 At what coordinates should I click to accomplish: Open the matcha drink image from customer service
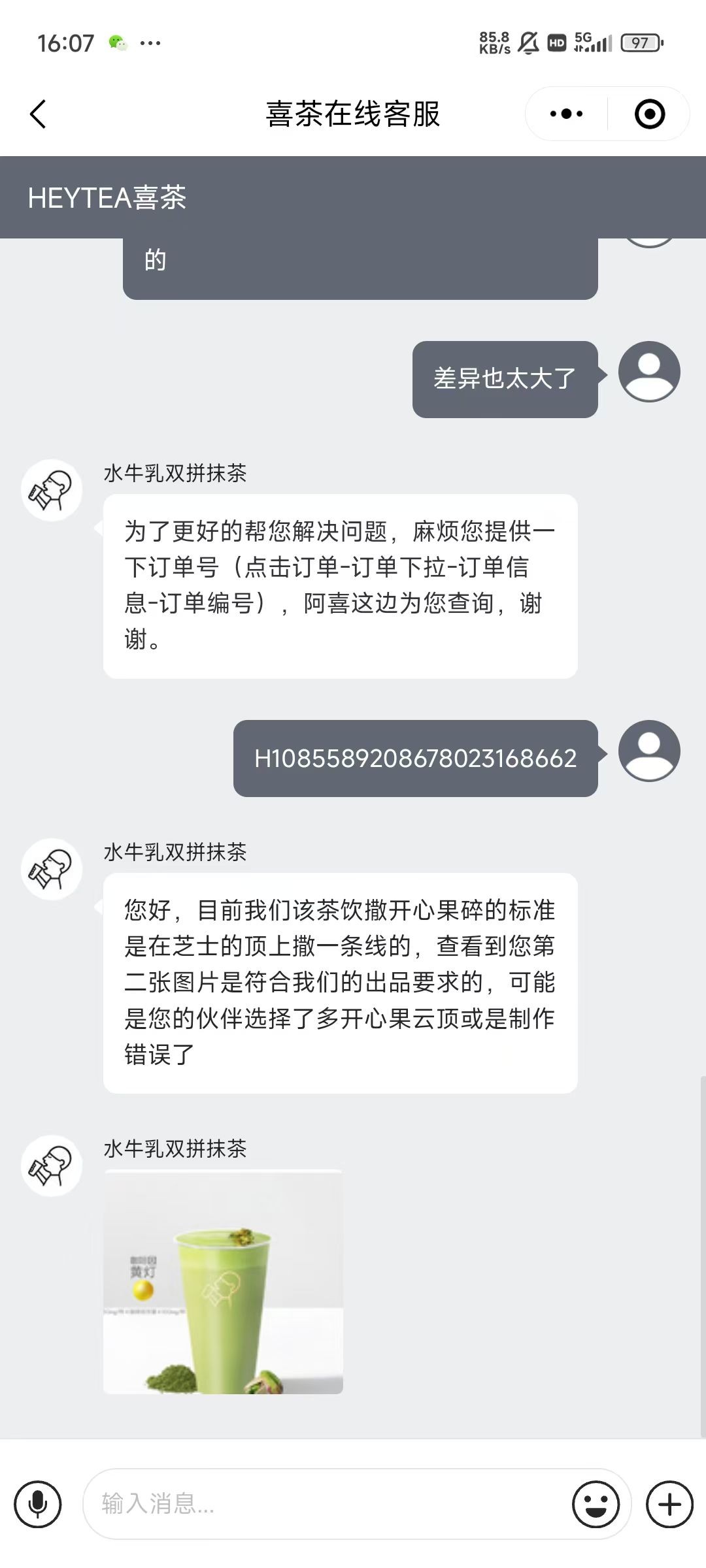(x=223, y=1282)
